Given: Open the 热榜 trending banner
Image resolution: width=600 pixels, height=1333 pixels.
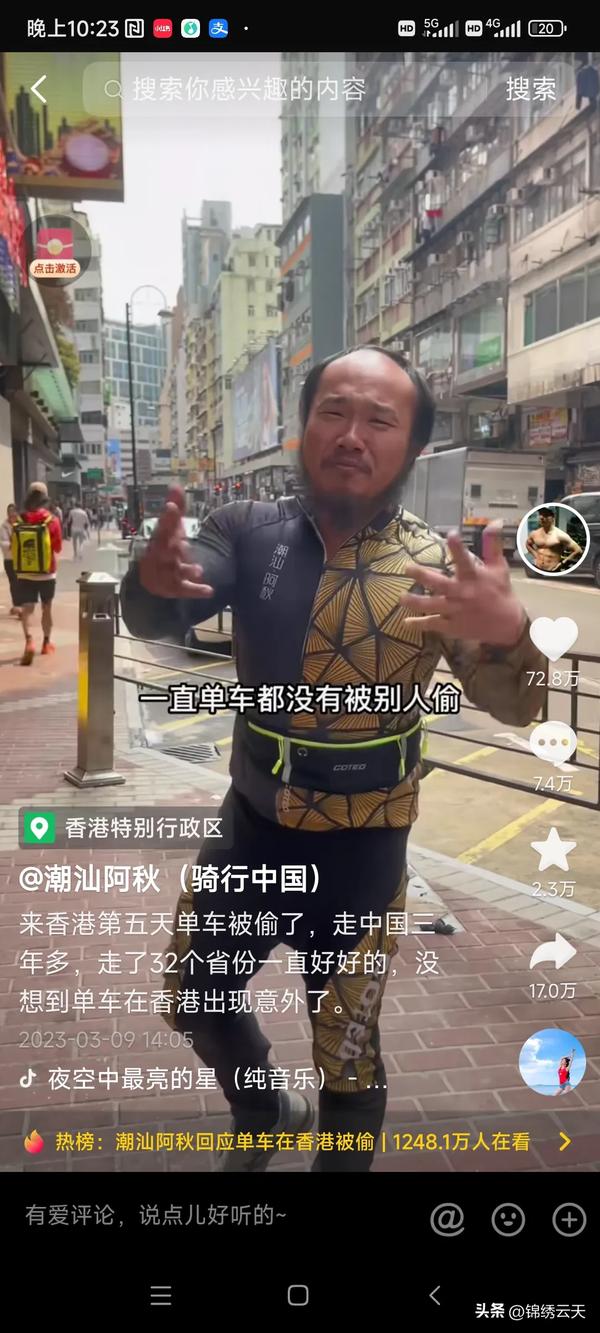Looking at the screenshot, I should pyautogui.click(x=298, y=1142).
